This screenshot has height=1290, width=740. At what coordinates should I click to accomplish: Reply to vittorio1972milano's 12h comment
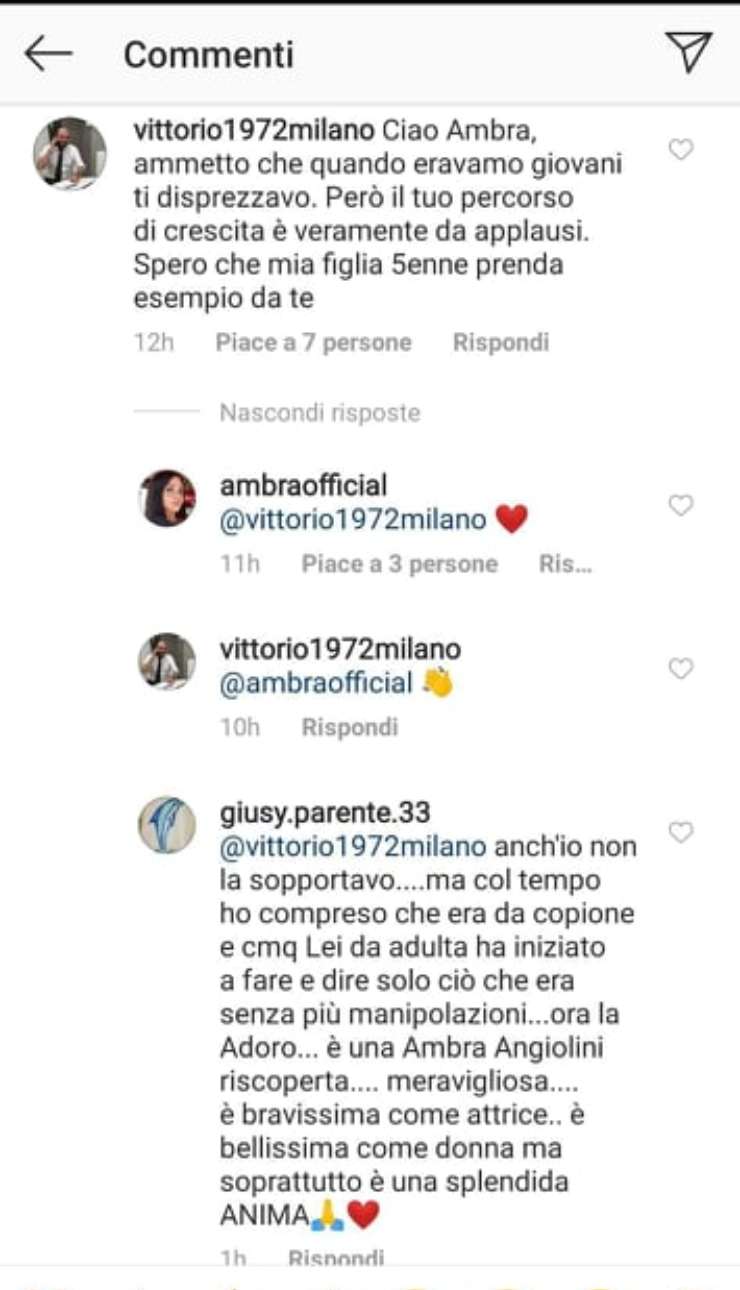[500, 343]
